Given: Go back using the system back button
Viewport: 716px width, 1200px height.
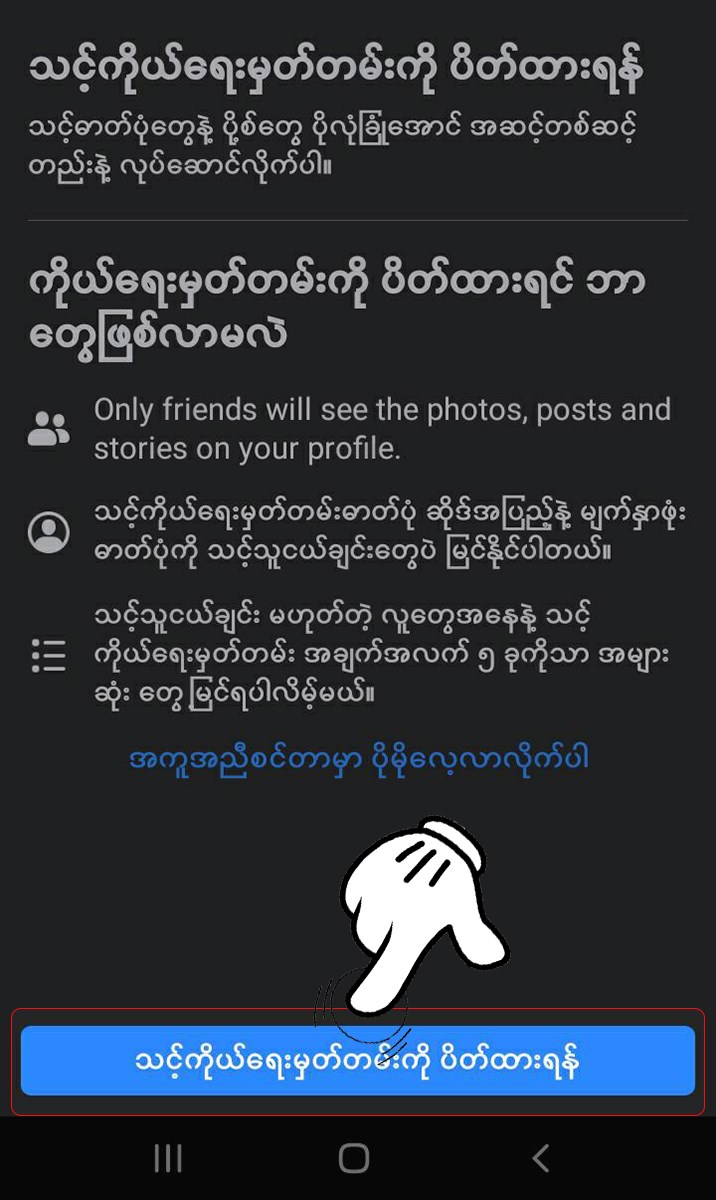Looking at the screenshot, I should tap(541, 1158).
